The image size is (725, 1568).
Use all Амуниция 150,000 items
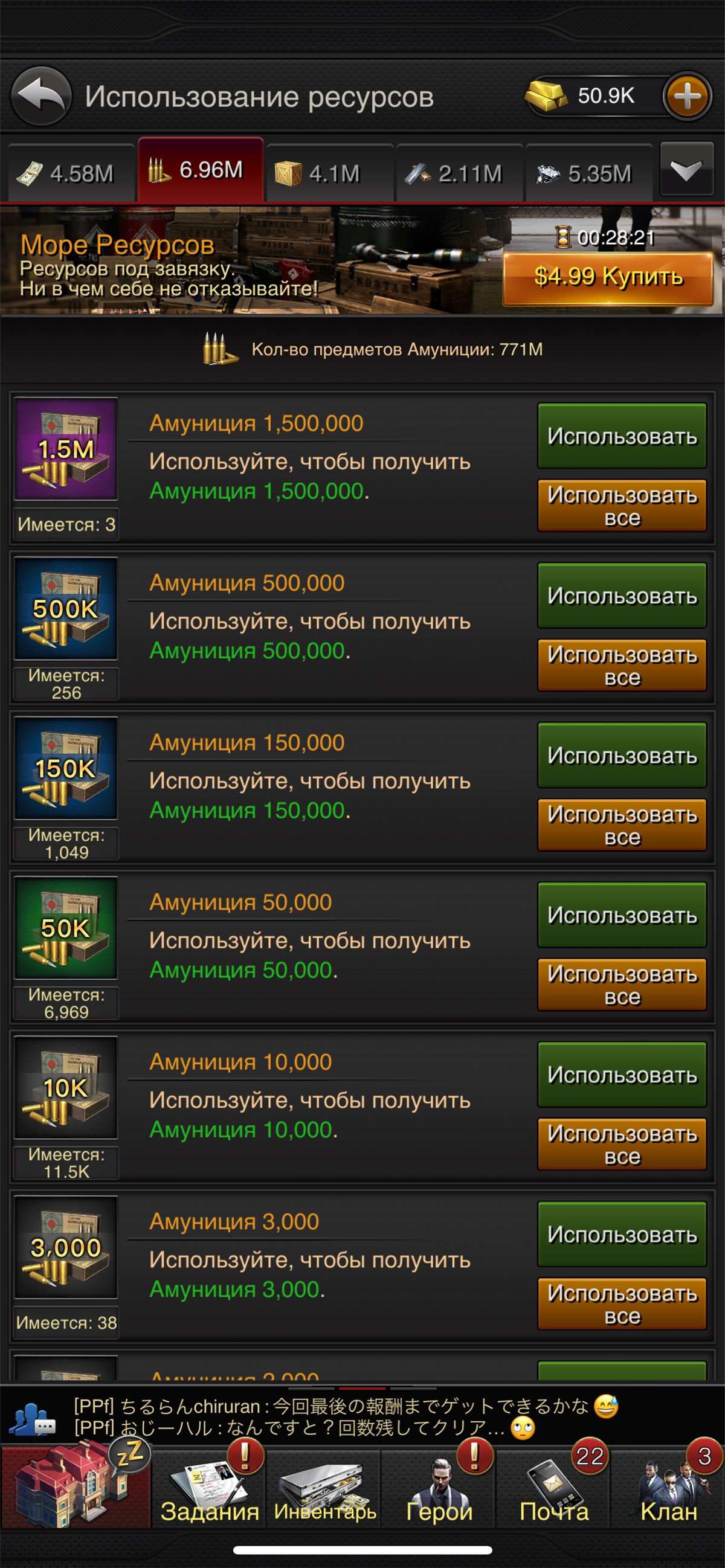(622, 825)
